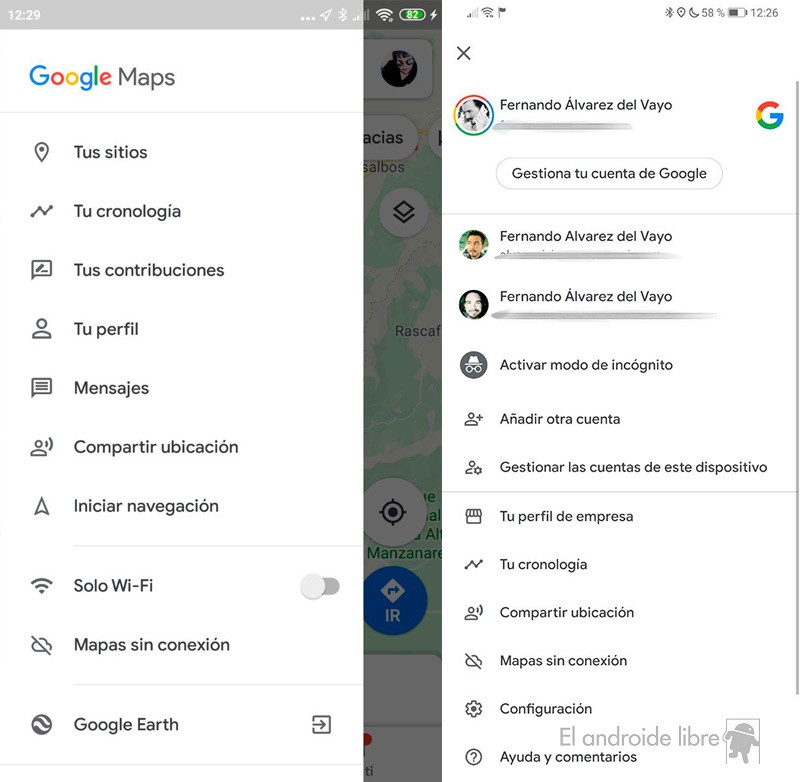Tap the blue IR directions button
The width and height of the screenshot is (800, 782).
395,601
